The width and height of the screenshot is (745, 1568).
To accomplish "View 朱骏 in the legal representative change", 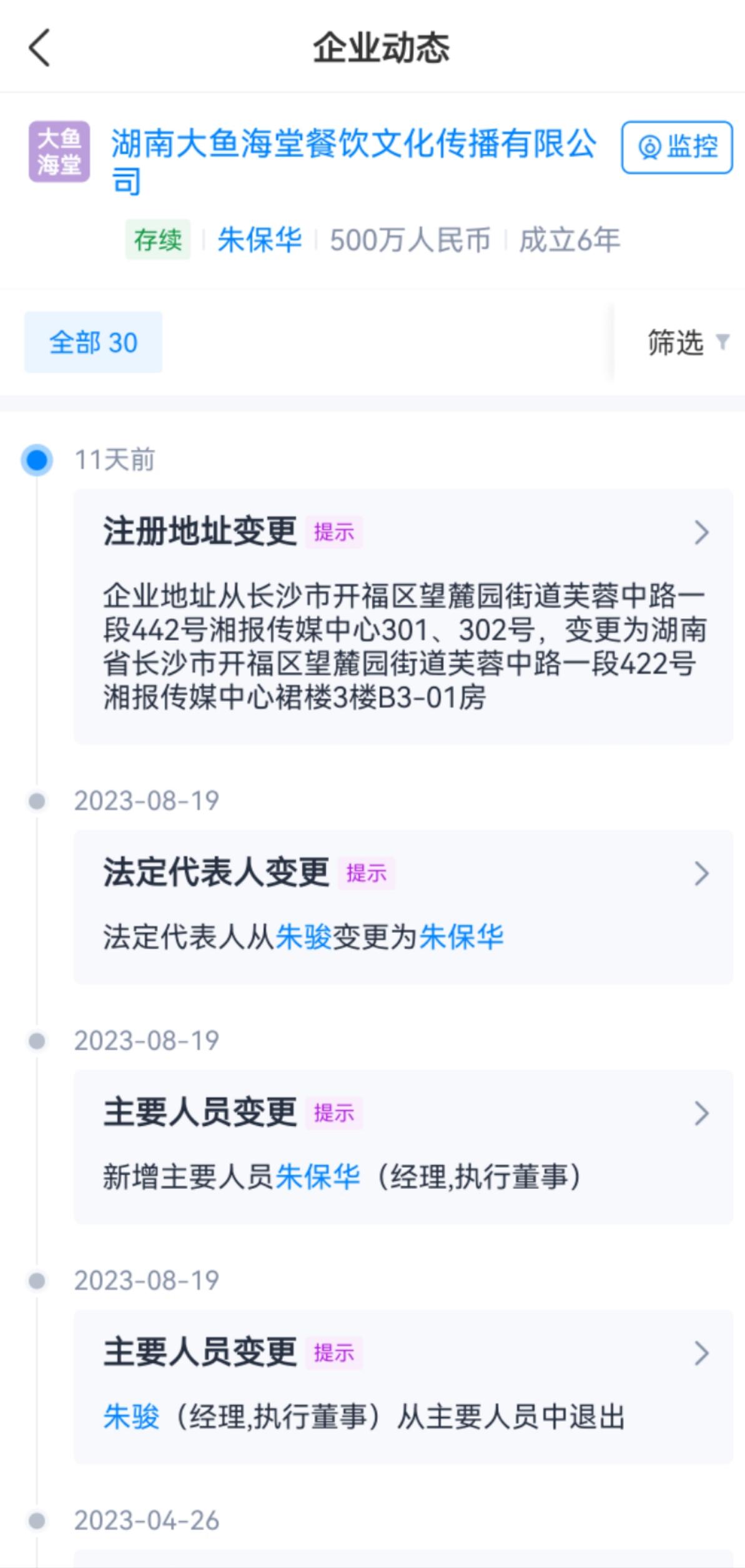I will 303,937.
